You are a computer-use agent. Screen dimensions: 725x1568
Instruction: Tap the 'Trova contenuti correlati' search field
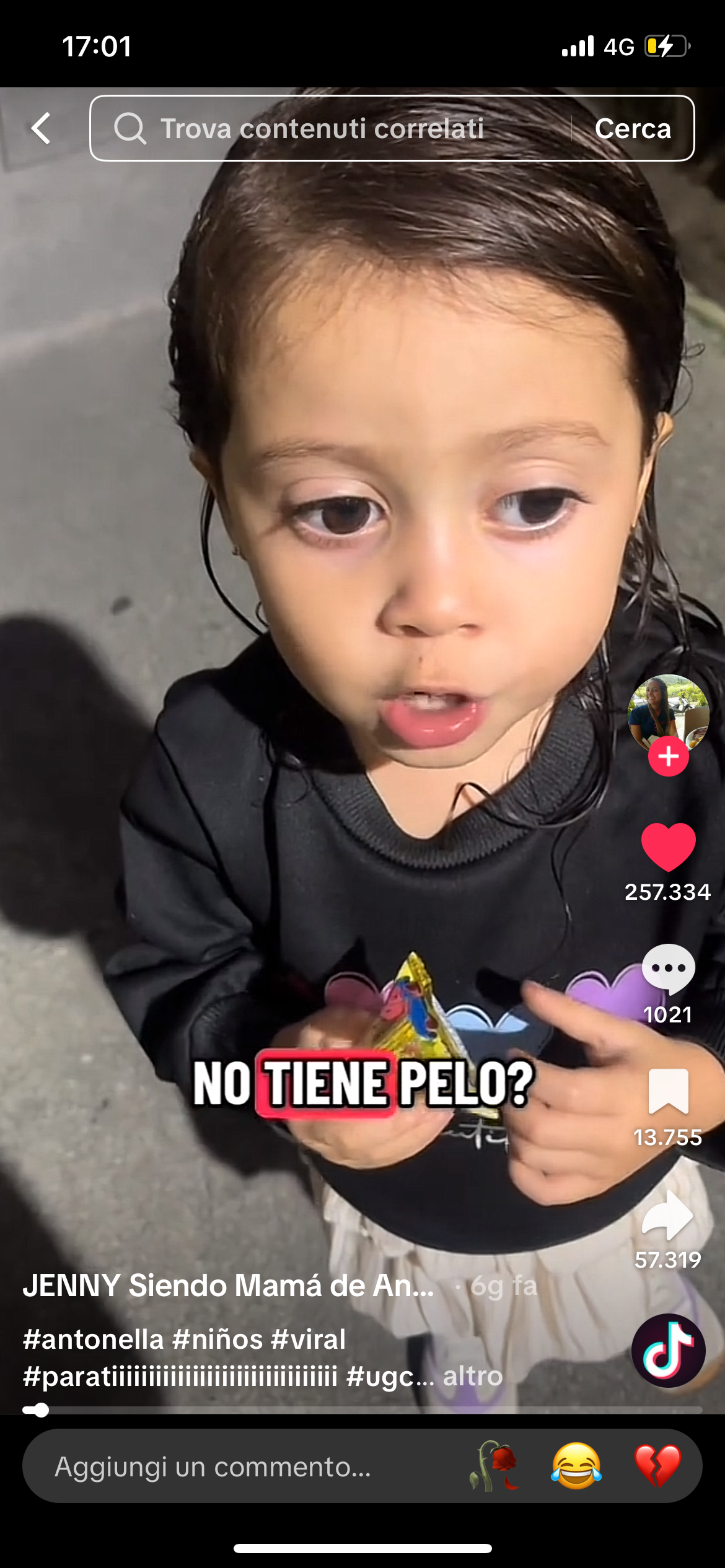[x=322, y=129]
